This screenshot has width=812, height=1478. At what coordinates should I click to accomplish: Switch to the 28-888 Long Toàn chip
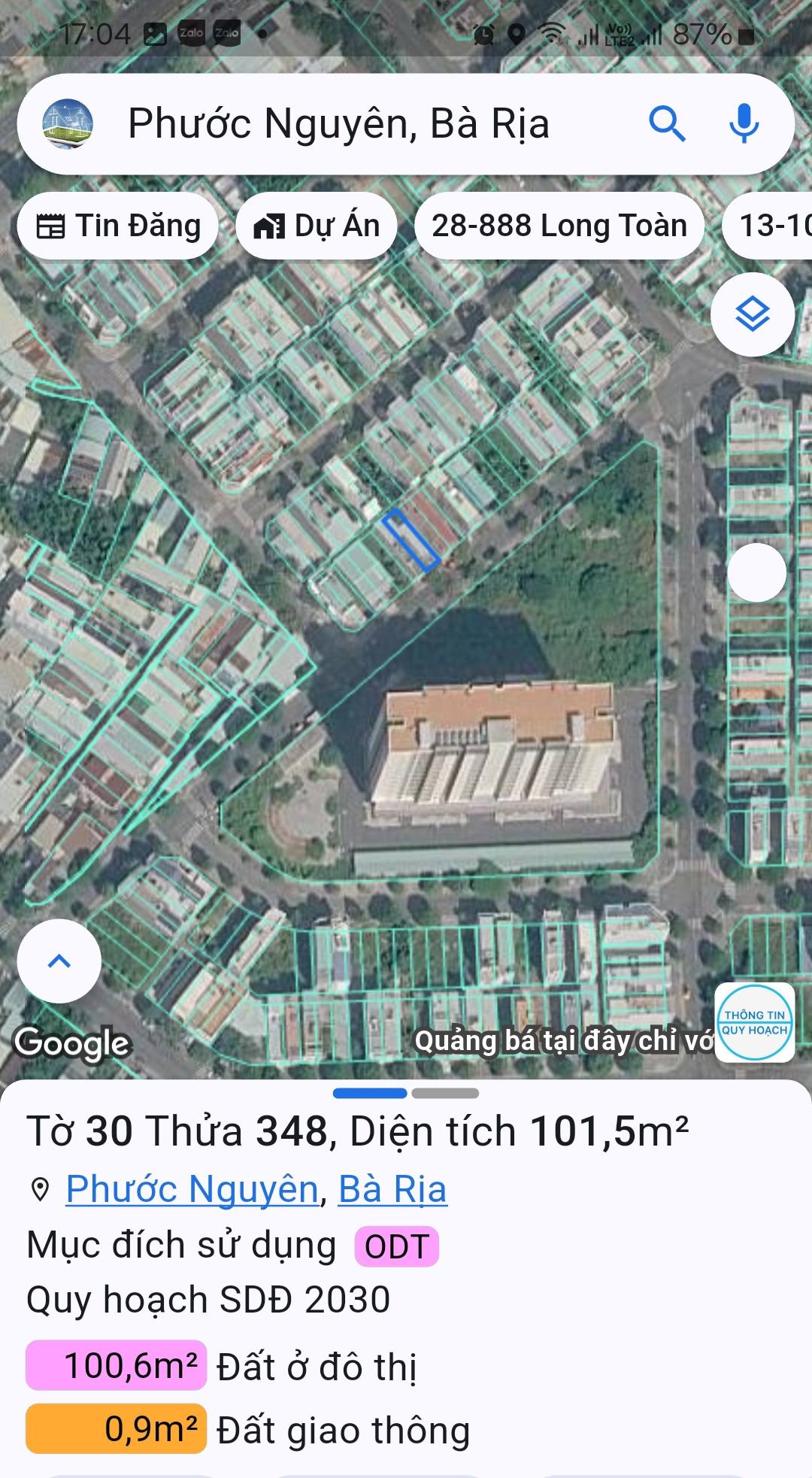coord(559,224)
